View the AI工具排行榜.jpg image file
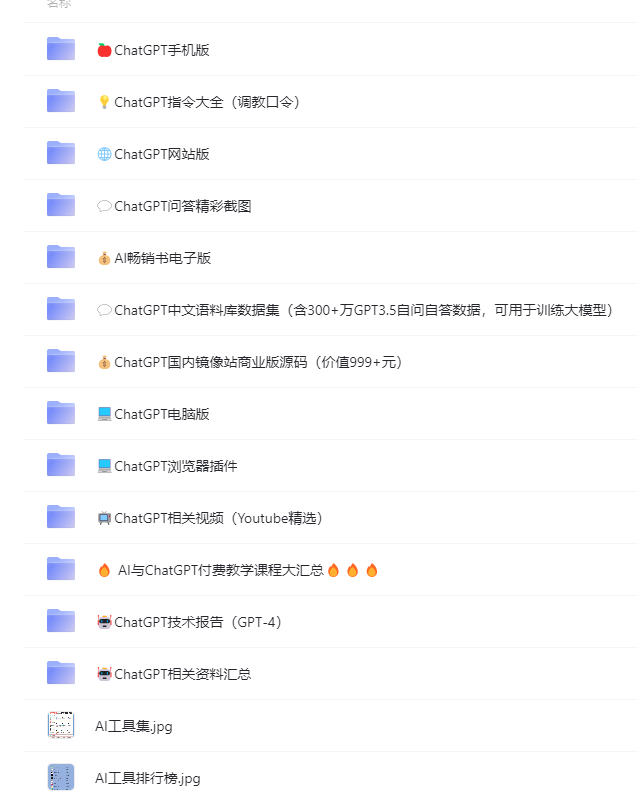Screen dimensions: 638x800 click(x=148, y=779)
